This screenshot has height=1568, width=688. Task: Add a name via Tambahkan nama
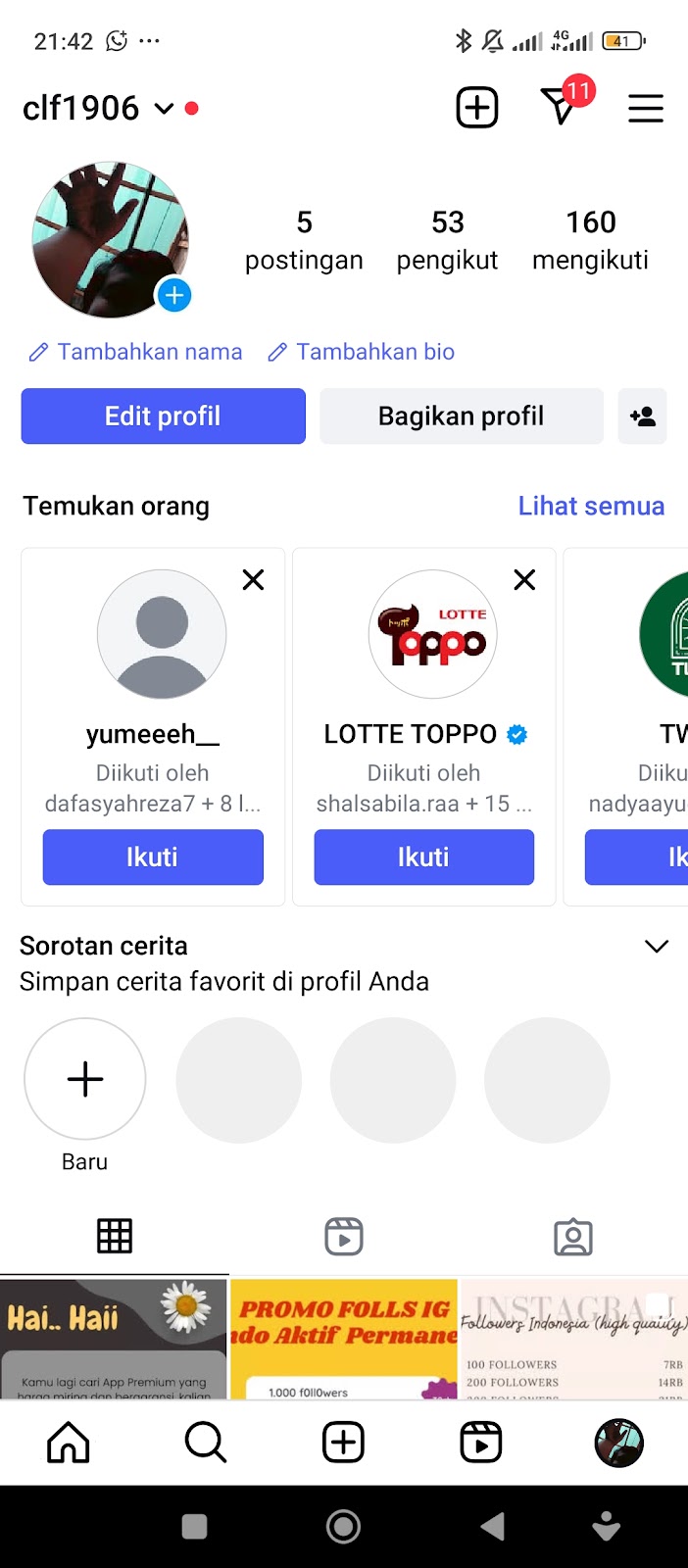[136, 352]
